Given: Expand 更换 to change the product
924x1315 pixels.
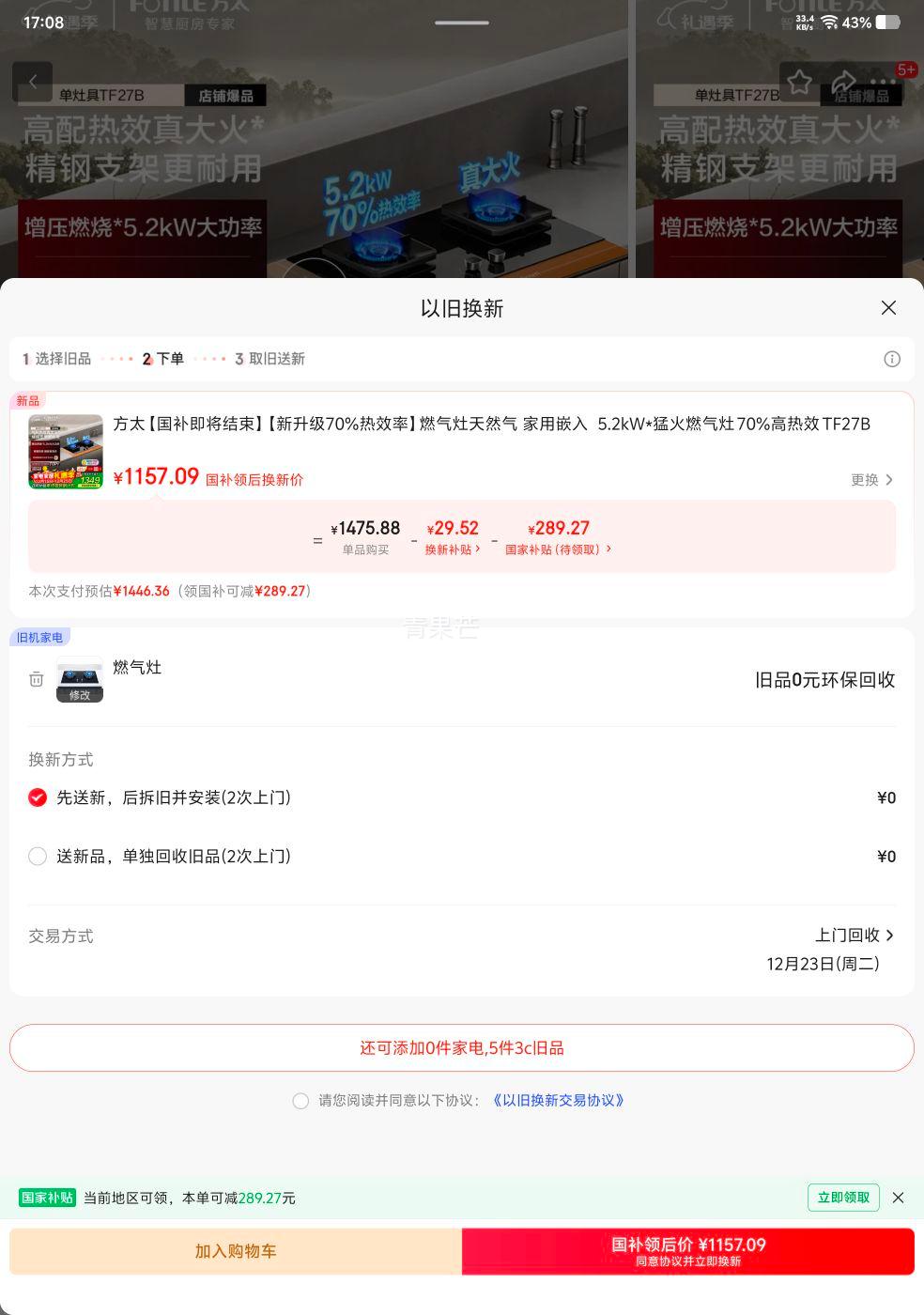Looking at the screenshot, I should 870,479.
